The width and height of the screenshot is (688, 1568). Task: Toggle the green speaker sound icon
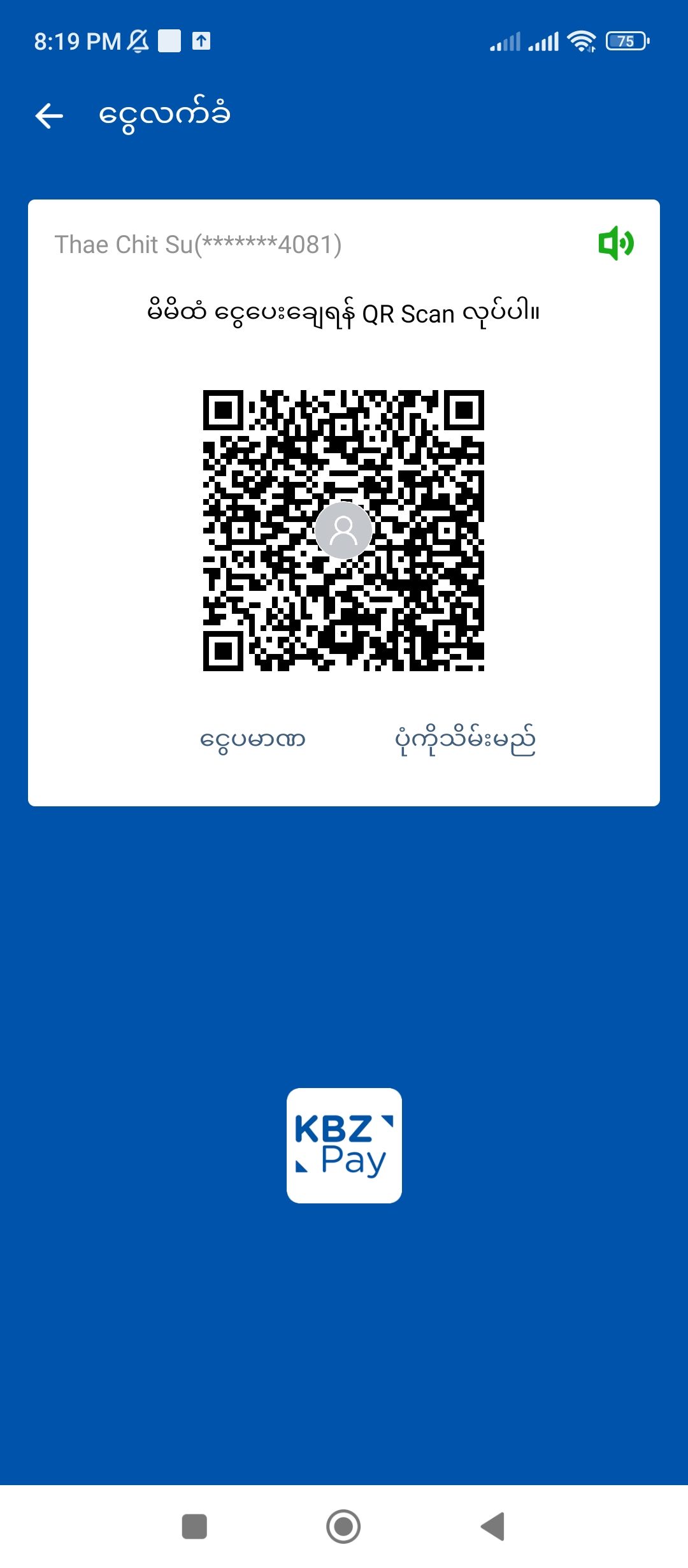coord(615,243)
